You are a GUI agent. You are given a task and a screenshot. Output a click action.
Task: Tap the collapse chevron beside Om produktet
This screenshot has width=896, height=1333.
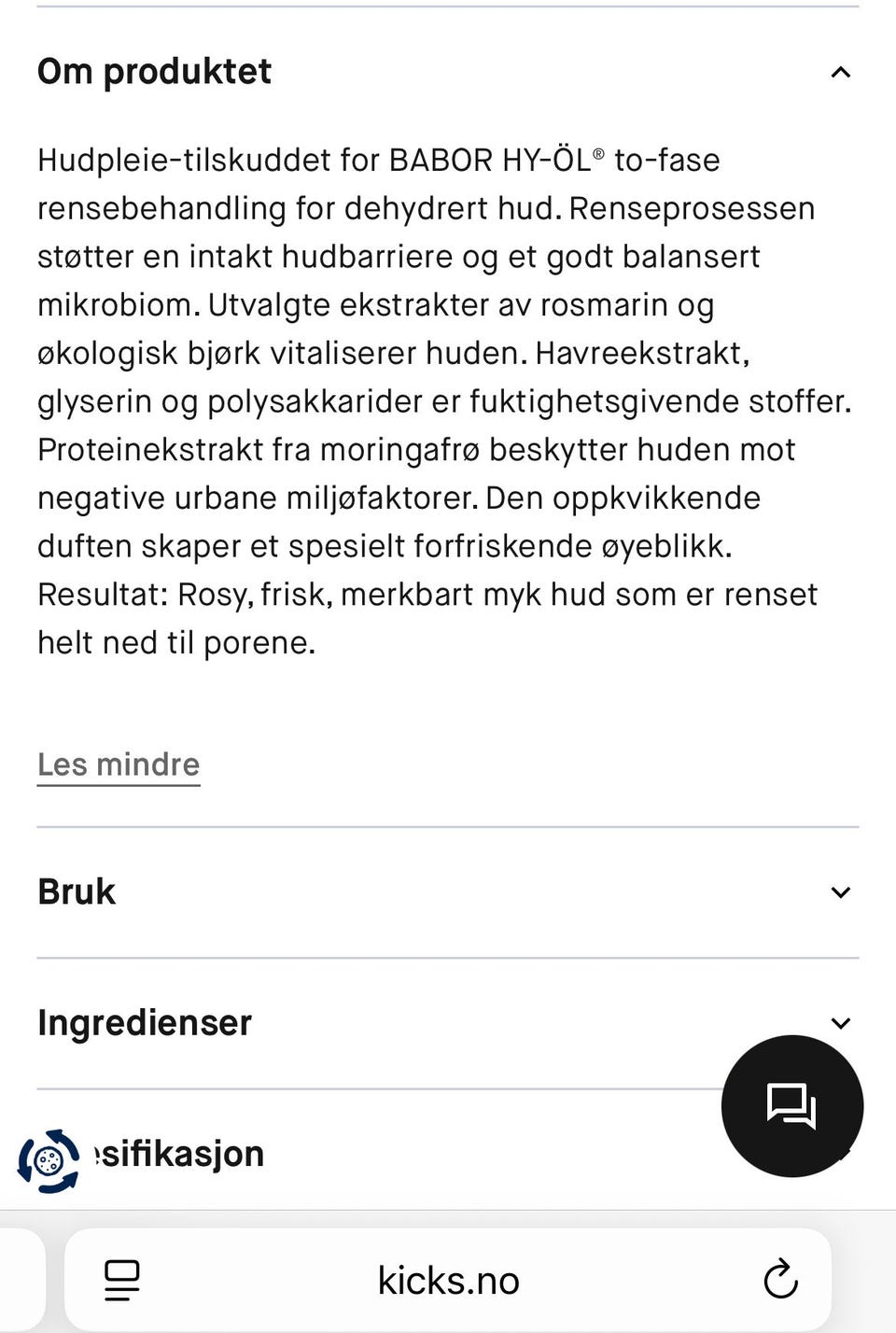coord(839,73)
